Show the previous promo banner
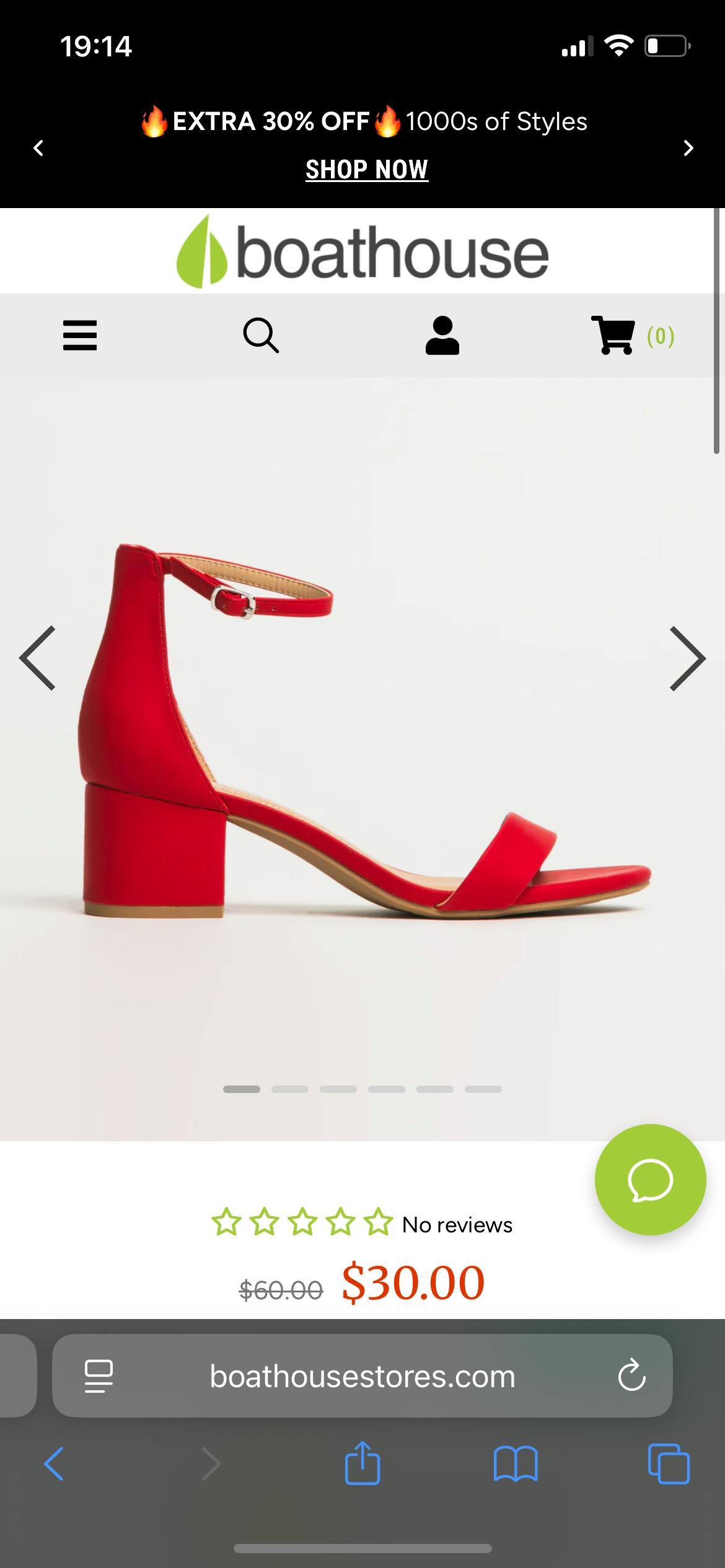 tap(38, 148)
